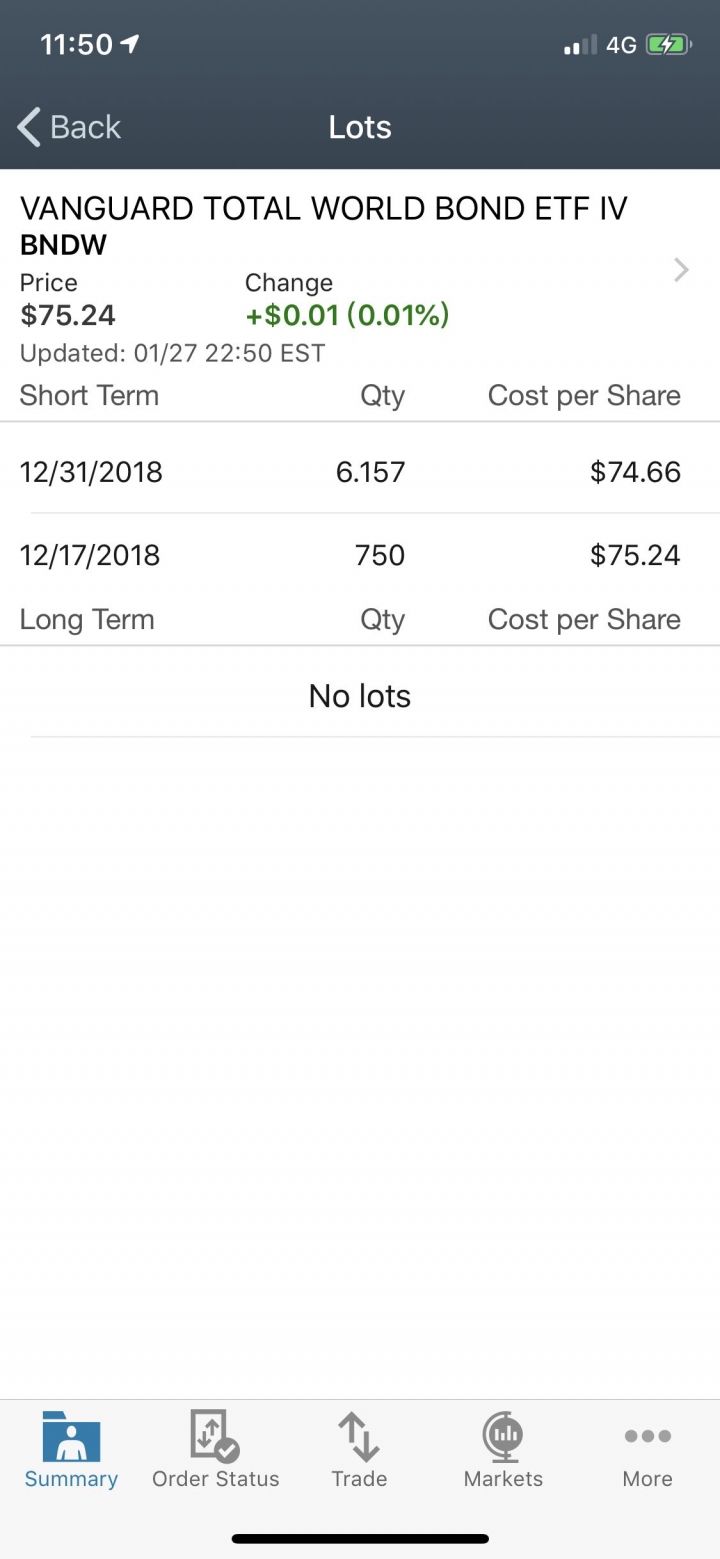Go back using the Back button

coord(69,127)
